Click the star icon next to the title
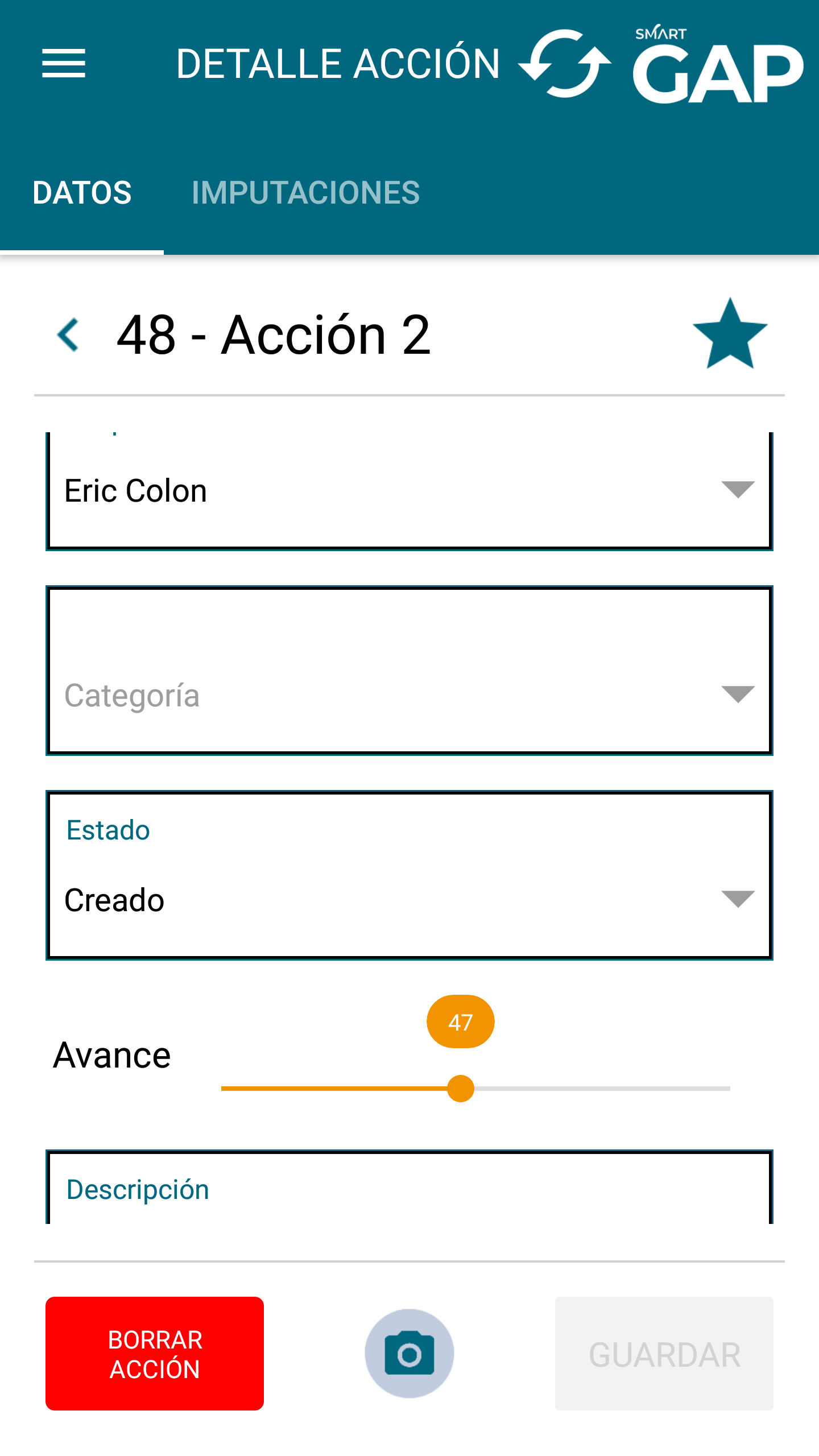The image size is (819, 1456). [730, 336]
